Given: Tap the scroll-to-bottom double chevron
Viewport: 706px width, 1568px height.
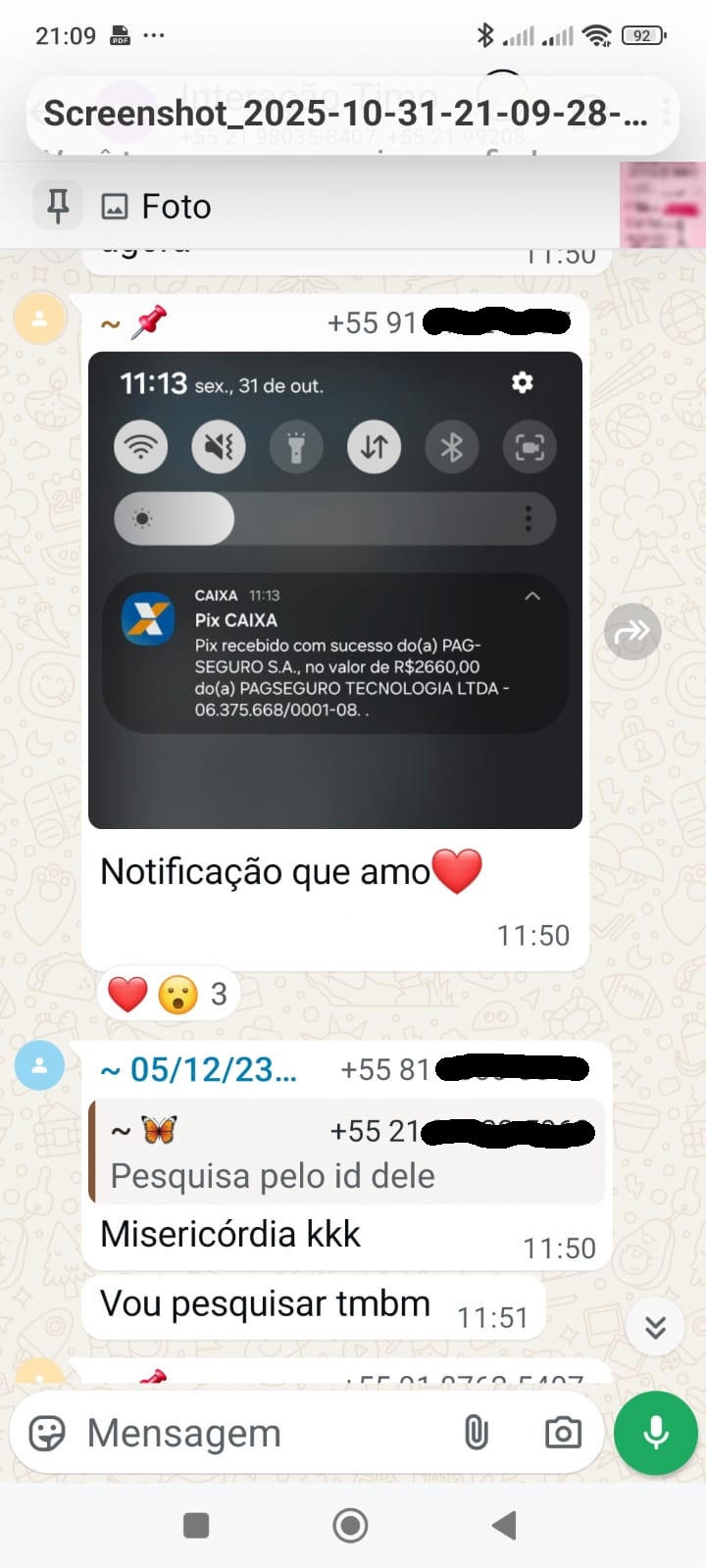Looking at the screenshot, I should pos(655,1327).
